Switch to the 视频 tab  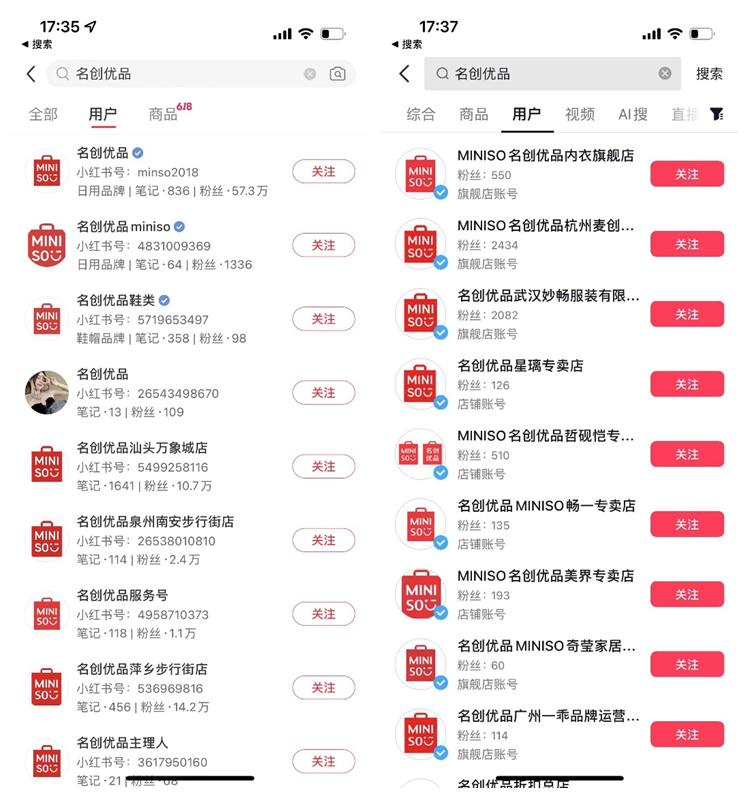click(x=579, y=114)
